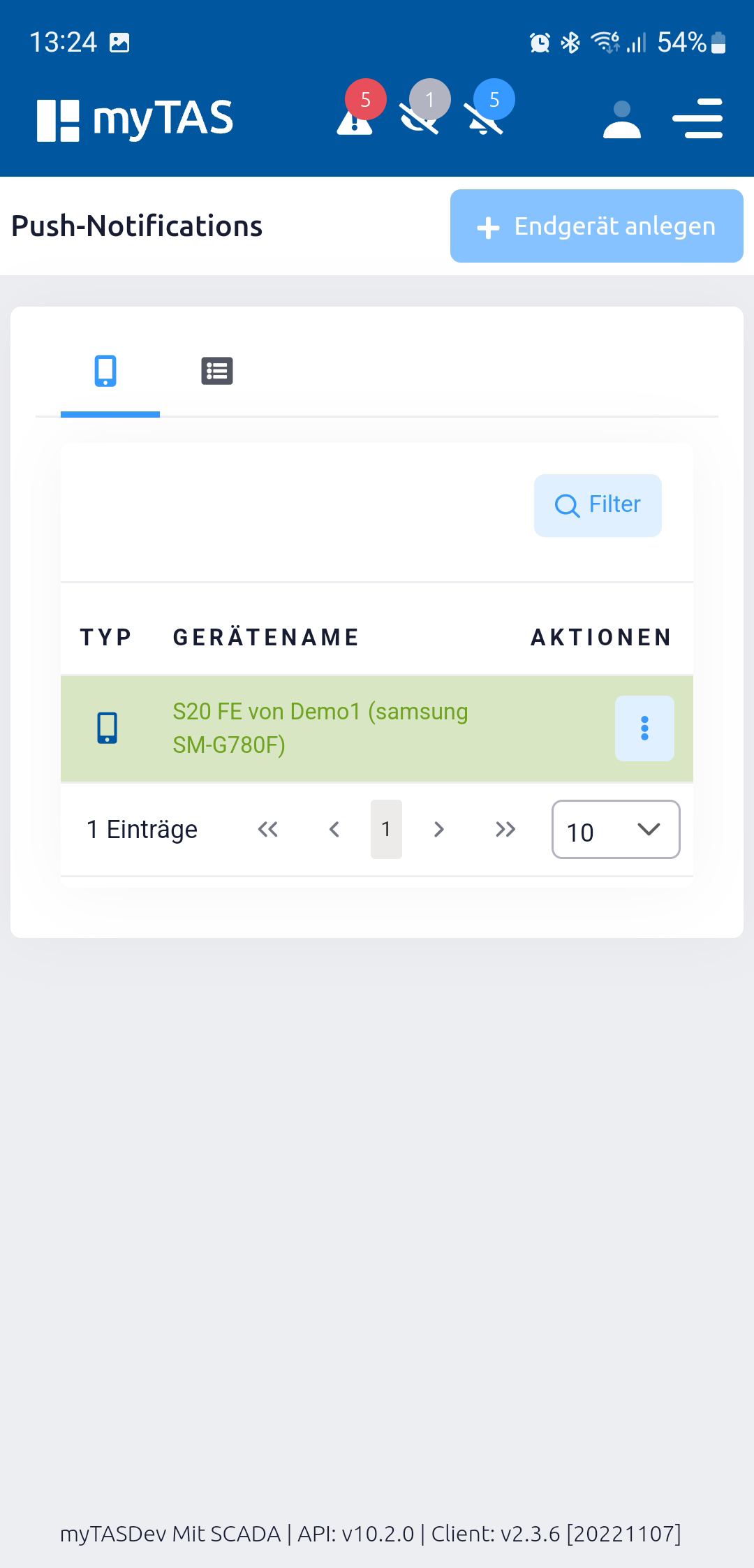Select the S20 FE von Demo1 device row
Image resolution: width=754 pixels, height=1568 pixels.
tap(377, 728)
